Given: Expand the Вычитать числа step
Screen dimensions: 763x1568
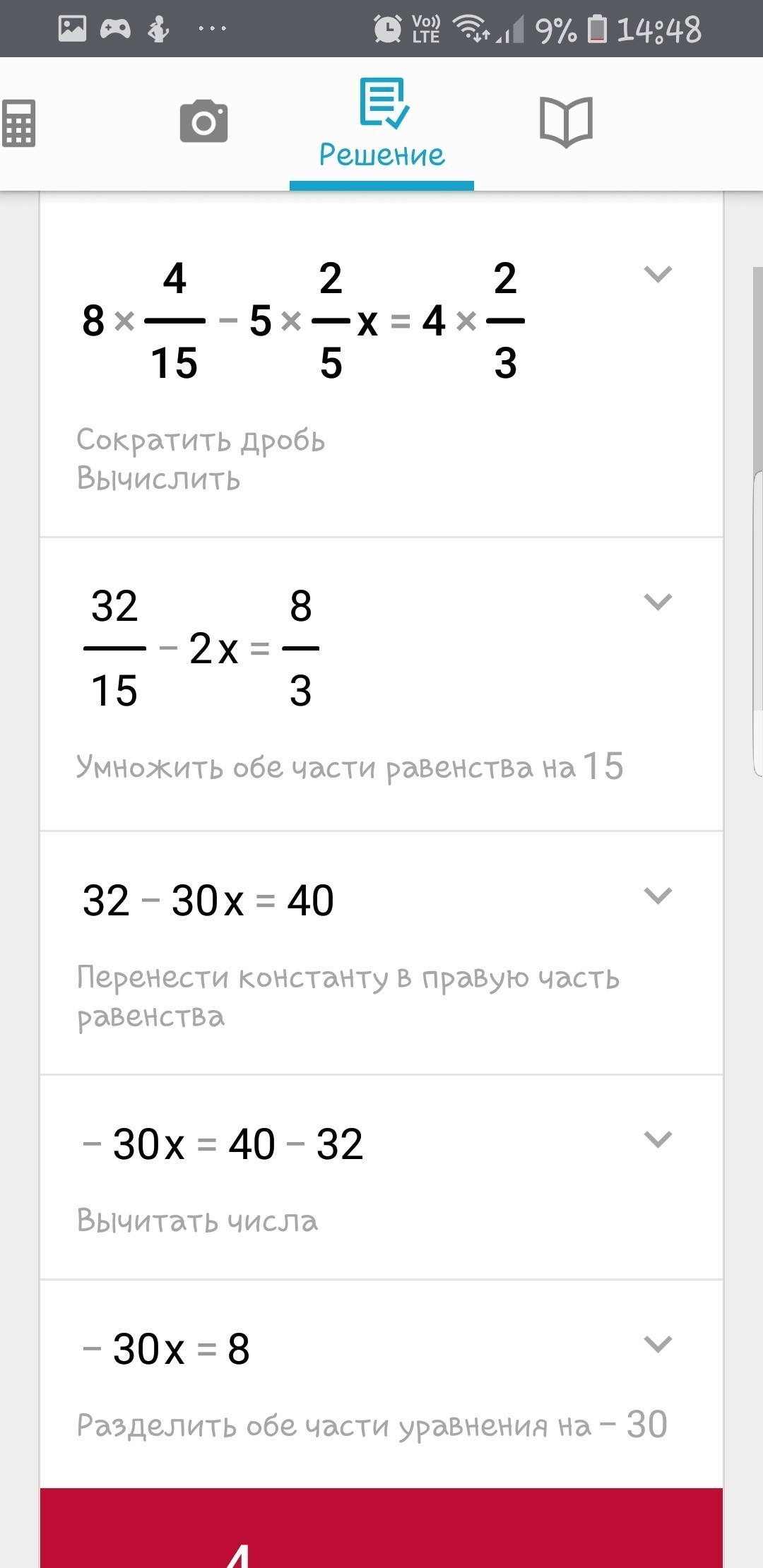Looking at the screenshot, I should coord(658,1139).
